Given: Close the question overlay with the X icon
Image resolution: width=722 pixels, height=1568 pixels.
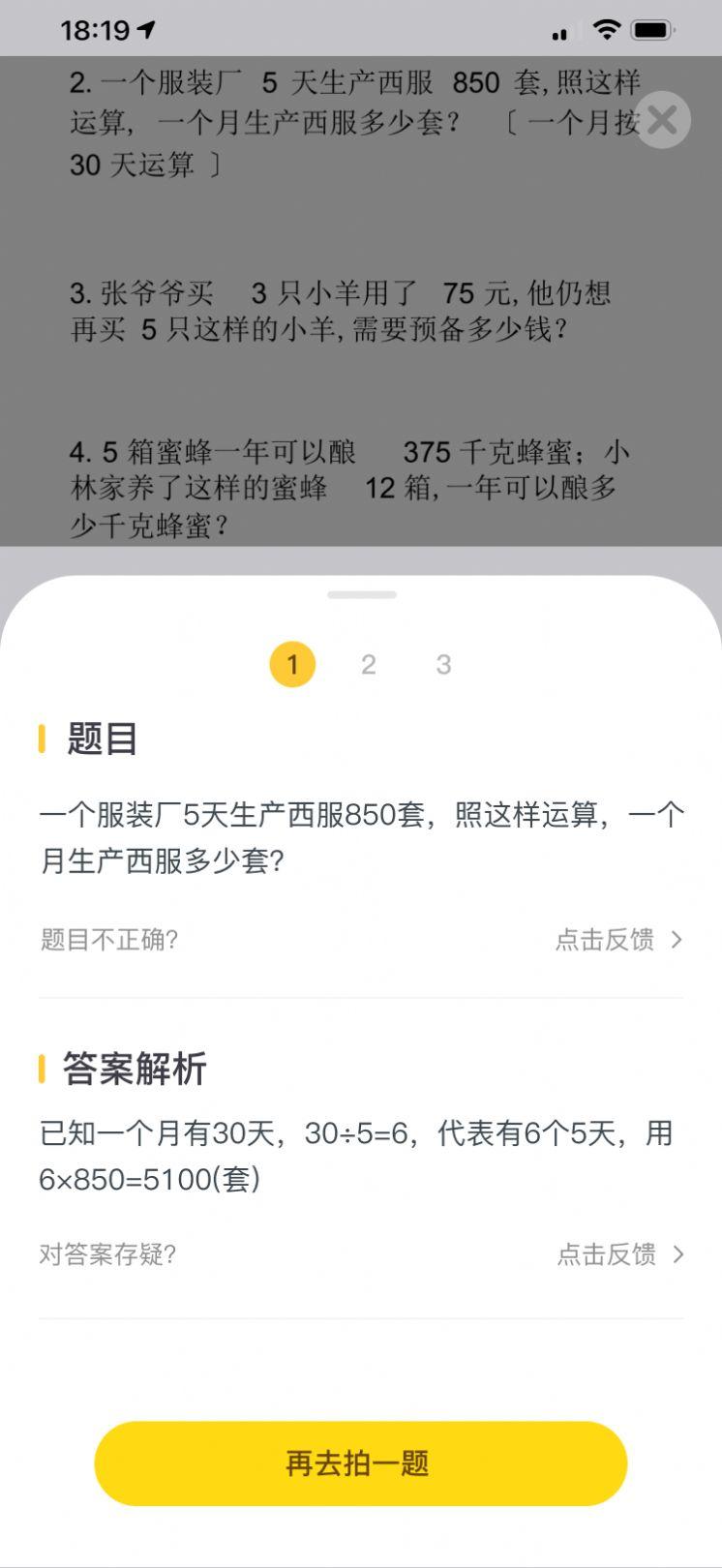Looking at the screenshot, I should (x=662, y=120).
